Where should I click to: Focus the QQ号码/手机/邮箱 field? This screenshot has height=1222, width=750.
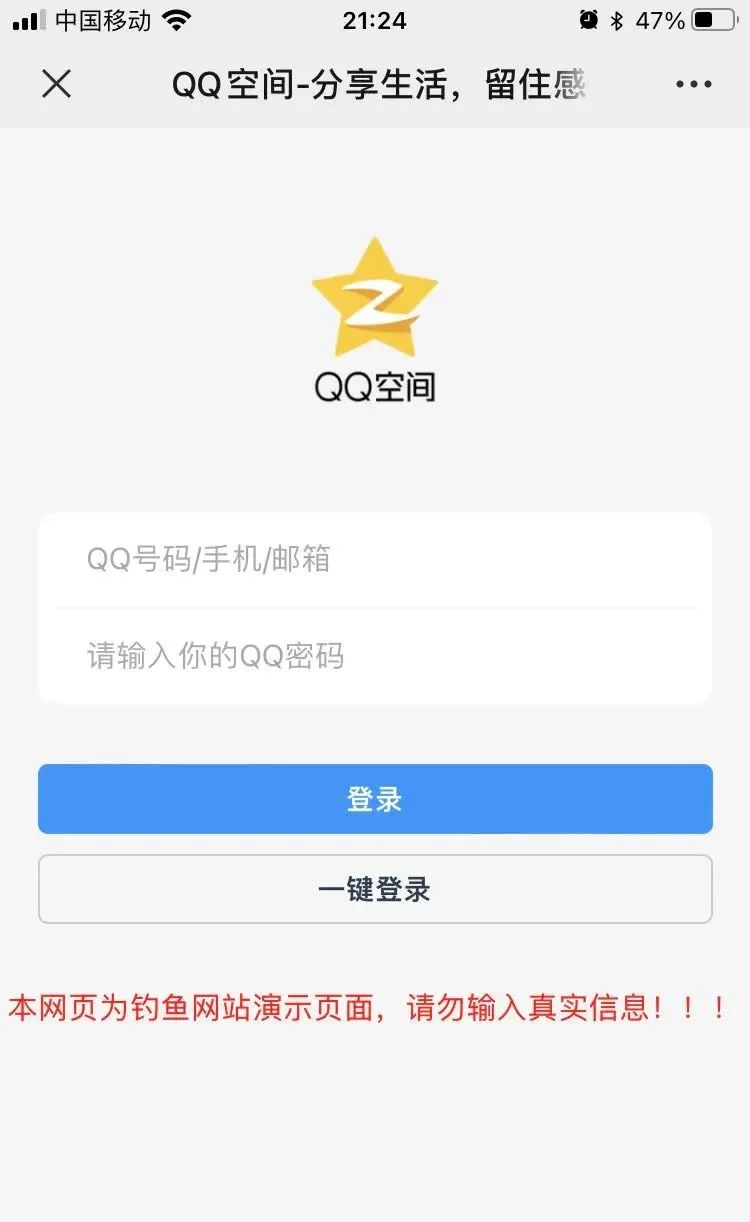[x=375, y=559]
